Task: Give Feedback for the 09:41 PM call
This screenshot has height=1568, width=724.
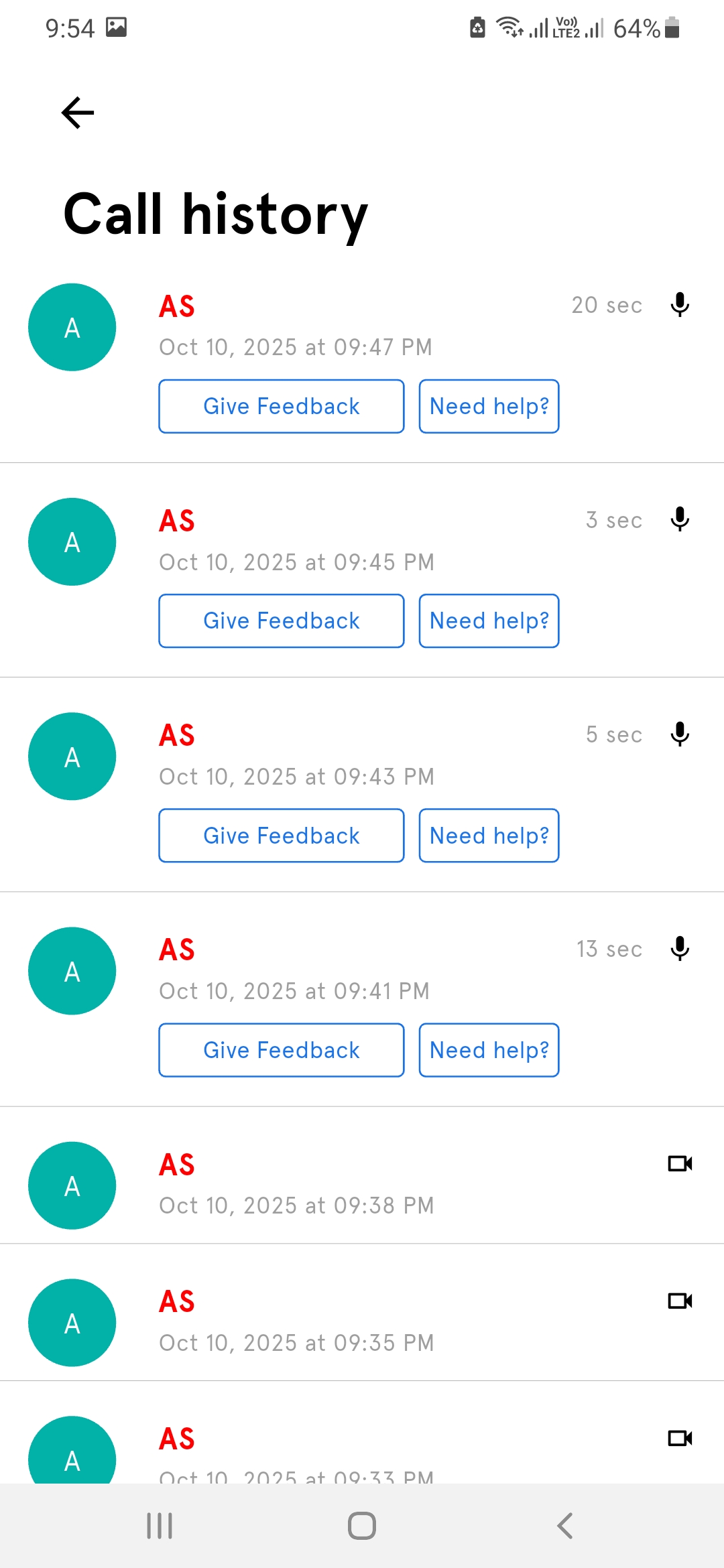Action: tap(282, 1050)
